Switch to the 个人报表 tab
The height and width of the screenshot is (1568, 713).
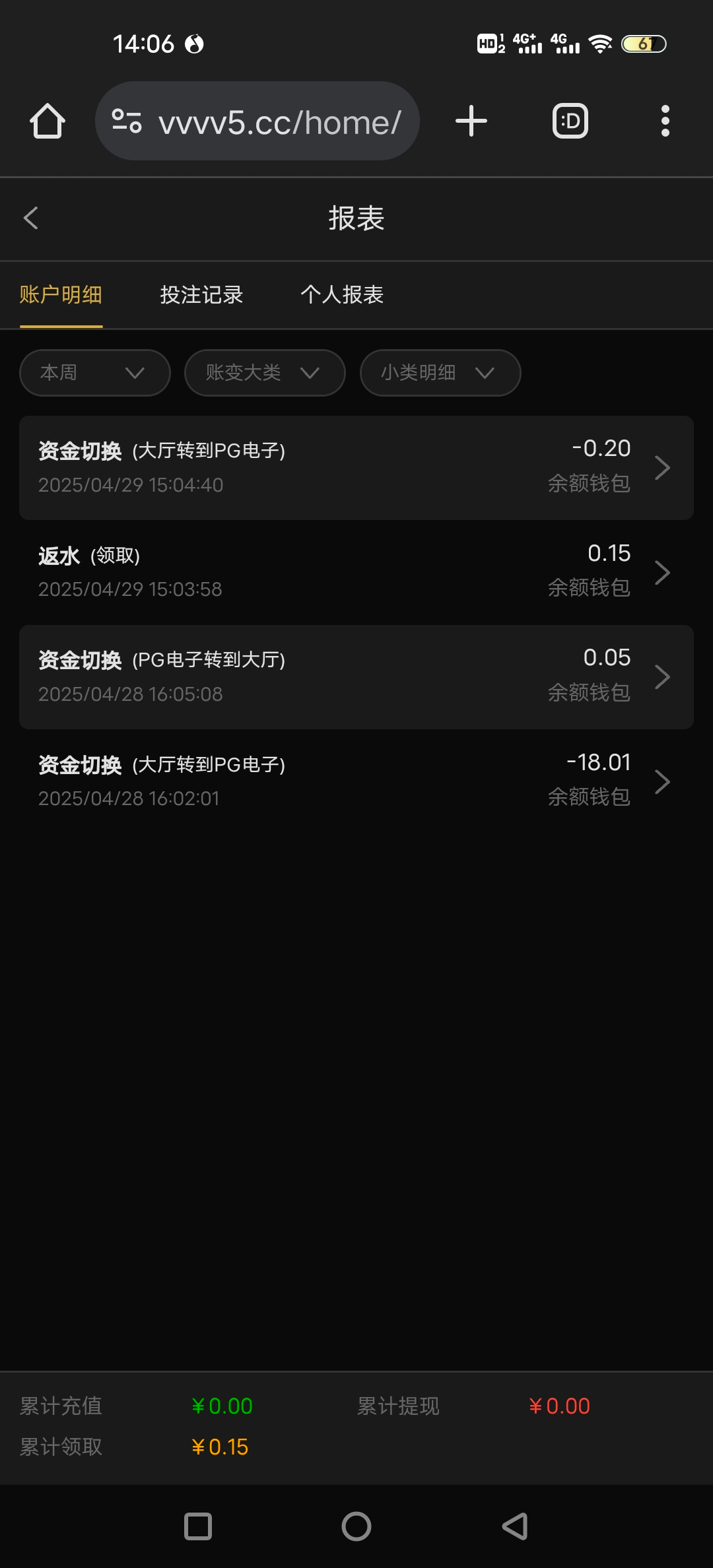click(342, 295)
